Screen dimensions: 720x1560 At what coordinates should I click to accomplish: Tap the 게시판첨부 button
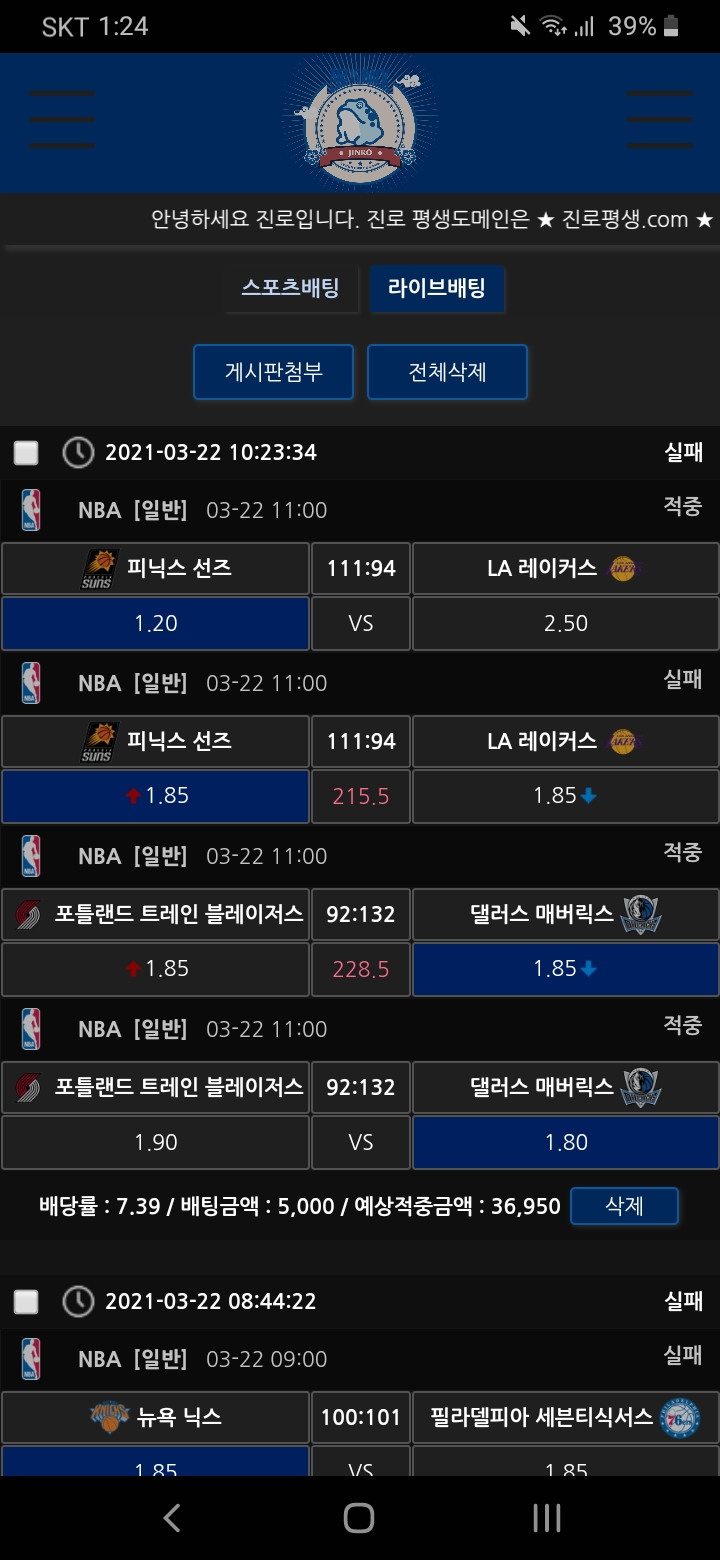pos(273,372)
